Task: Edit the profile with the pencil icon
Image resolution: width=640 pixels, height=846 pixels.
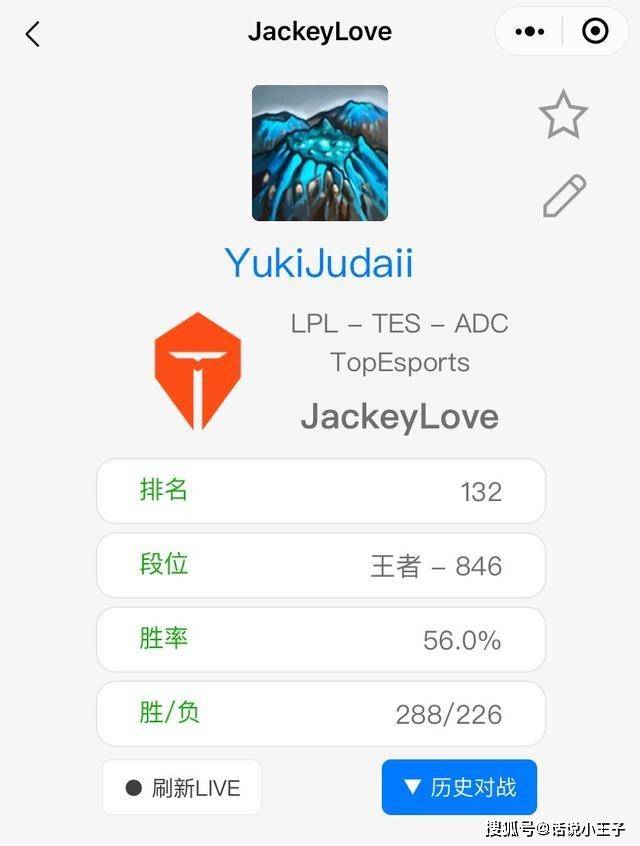Action: point(564,196)
